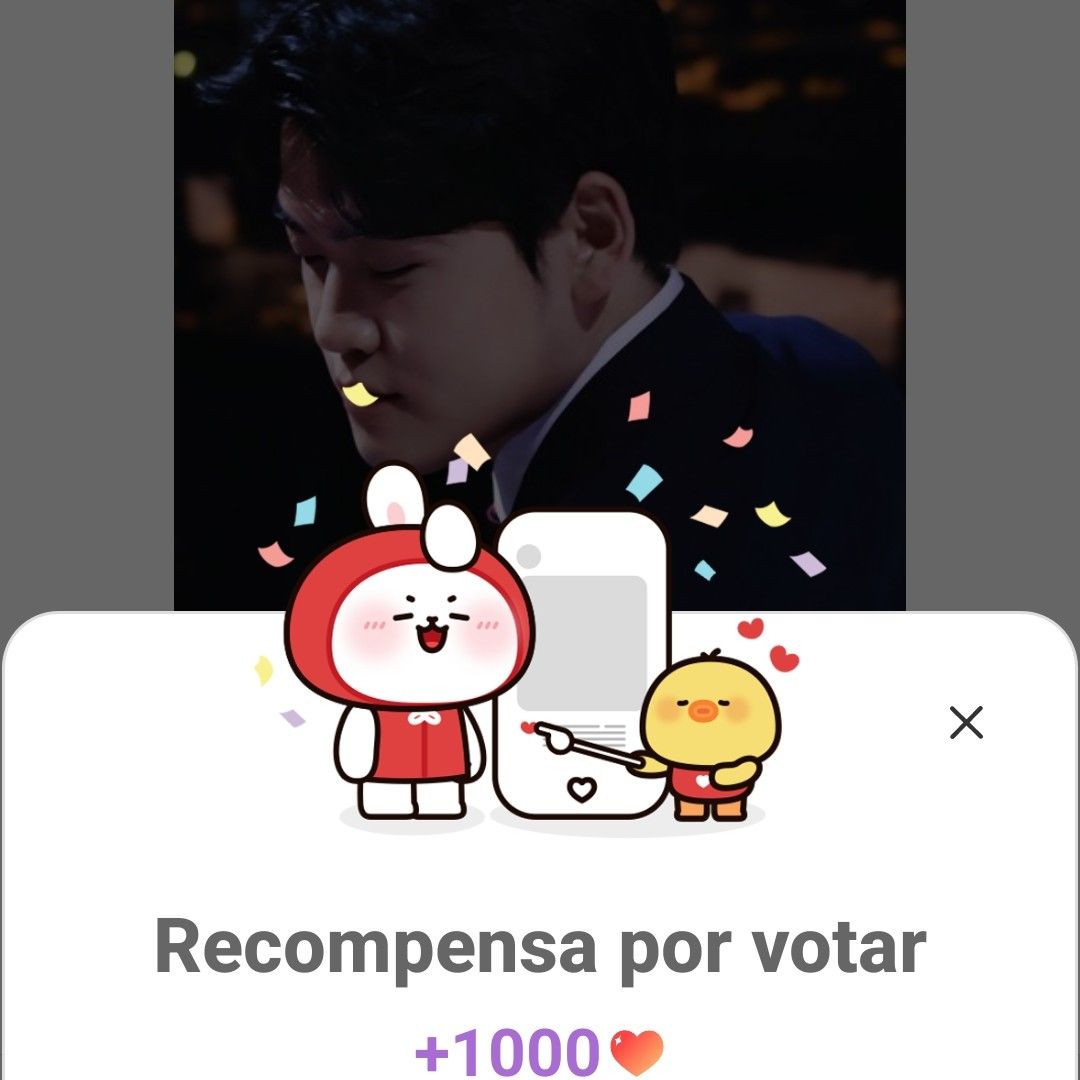1080x1080 pixels.
Task: Close the vote reward popup
Action: [966, 722]
